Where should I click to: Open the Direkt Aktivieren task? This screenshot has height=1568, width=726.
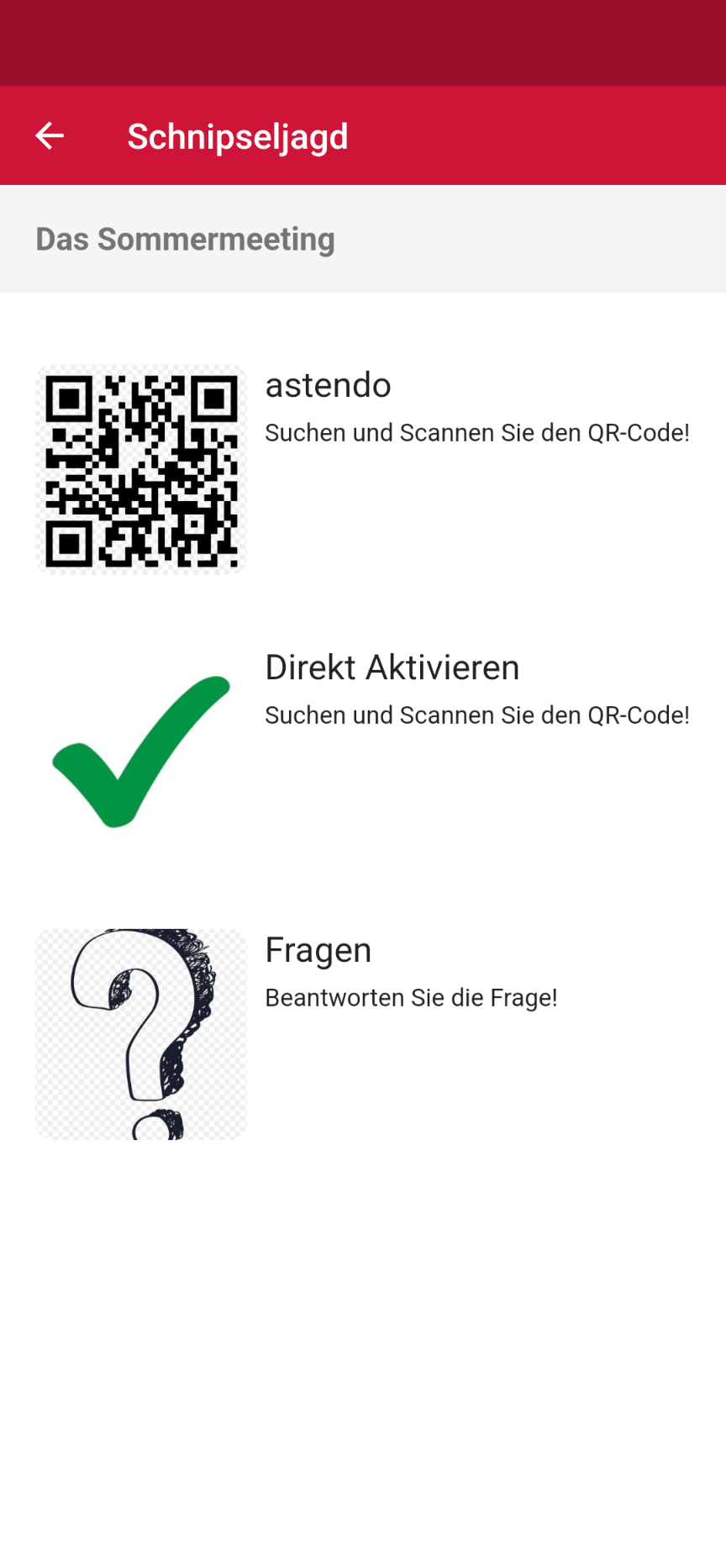pos(363,752)
